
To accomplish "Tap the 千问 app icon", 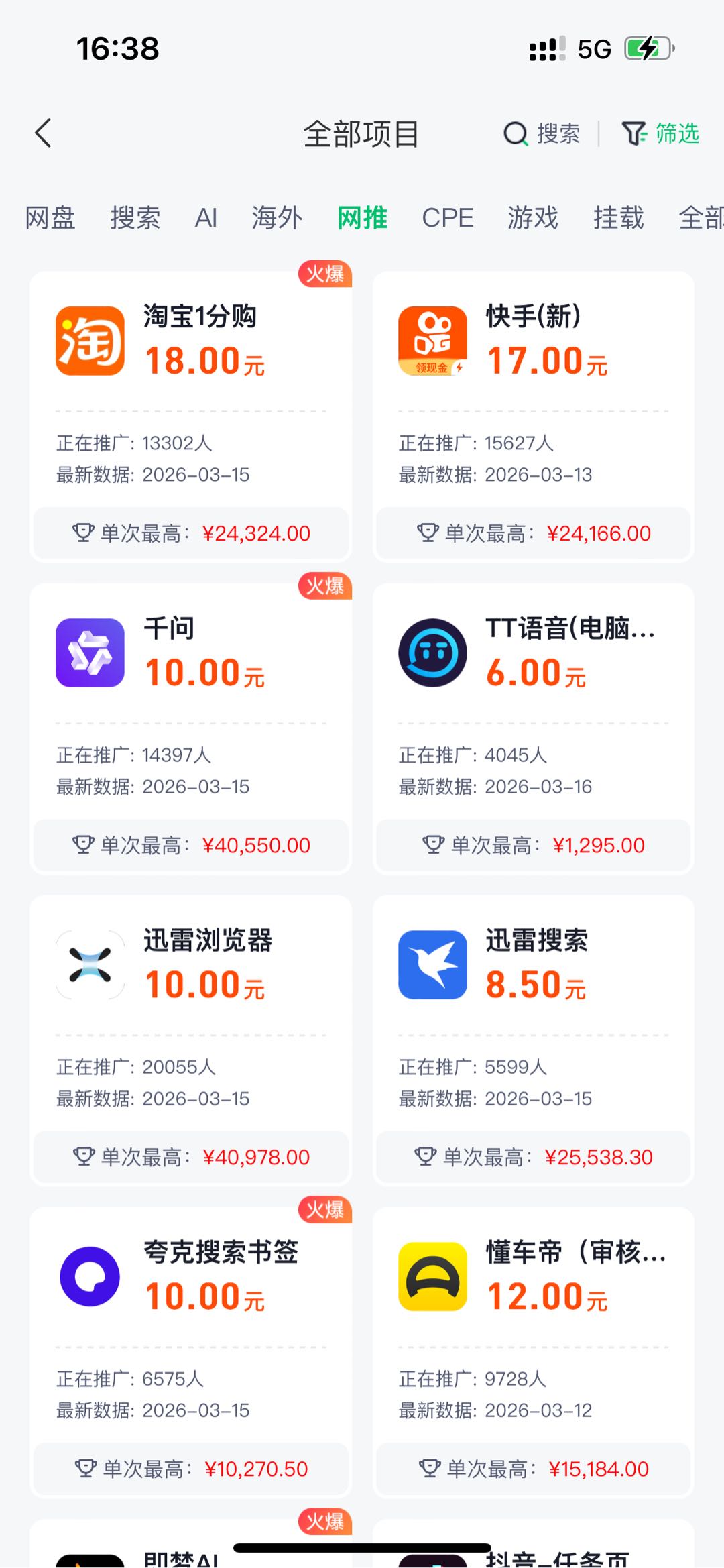I will pyautogui.click(x=90, y=653).
